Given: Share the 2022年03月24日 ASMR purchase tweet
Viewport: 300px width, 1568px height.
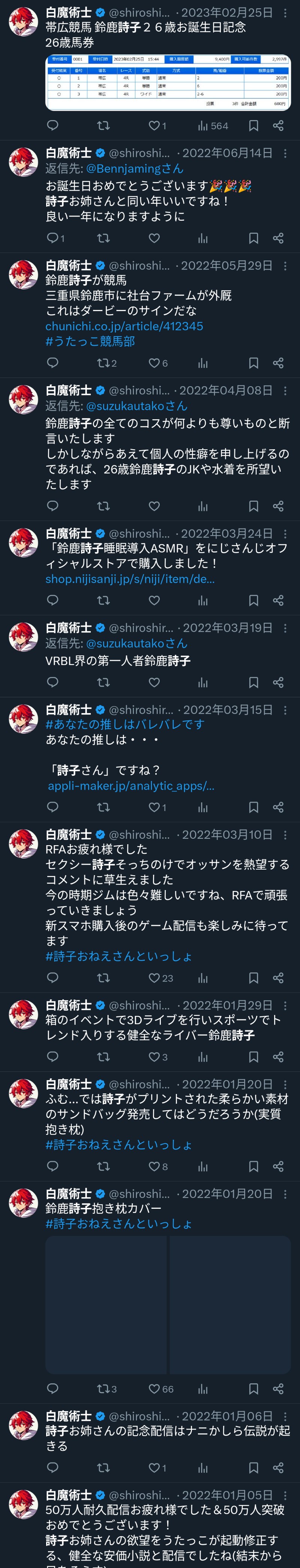Looking at the screenshot, I should tap(278, 600).
